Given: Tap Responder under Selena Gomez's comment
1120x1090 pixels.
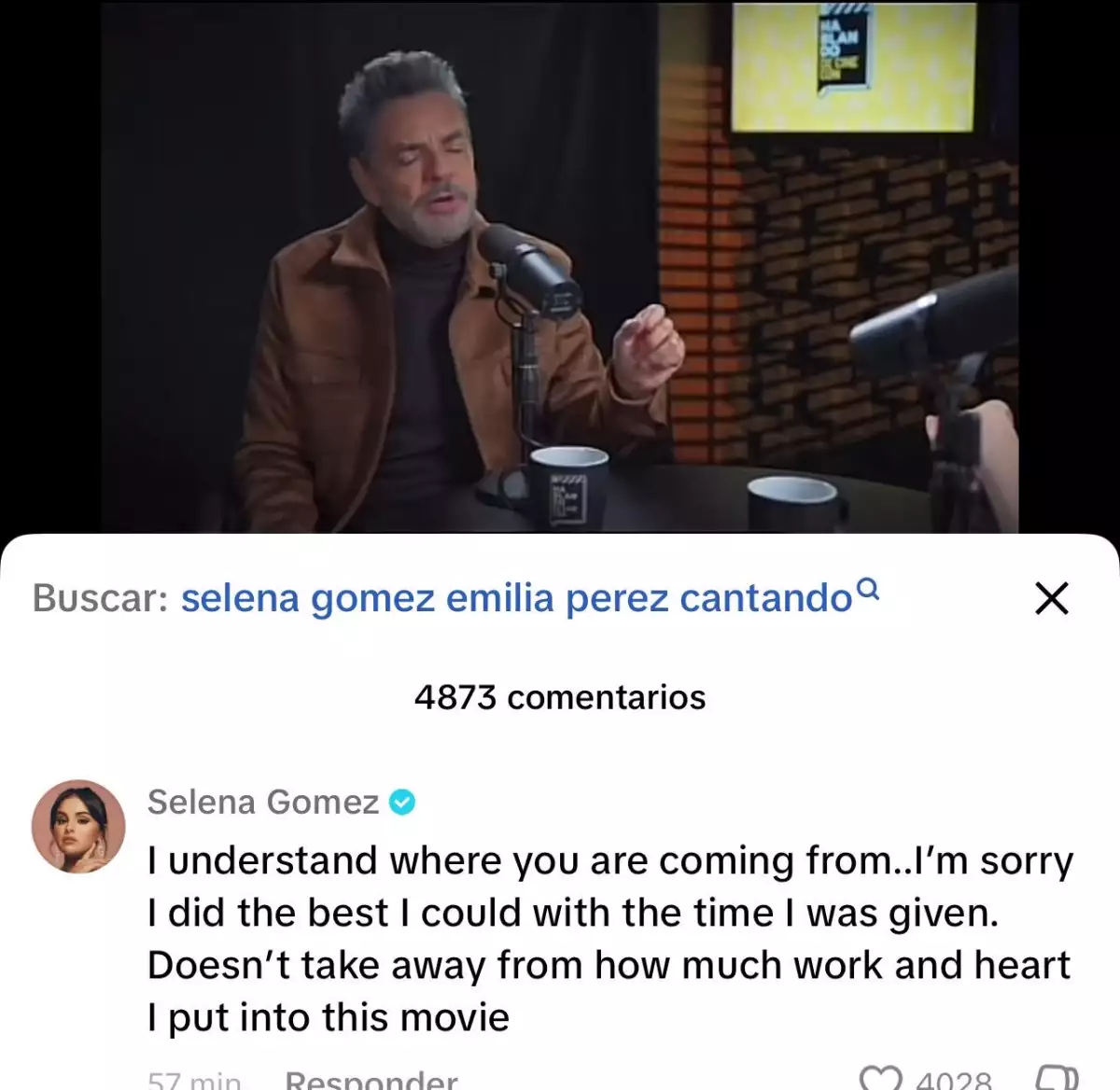Looking at the screenshot, I should point(371,1079).
